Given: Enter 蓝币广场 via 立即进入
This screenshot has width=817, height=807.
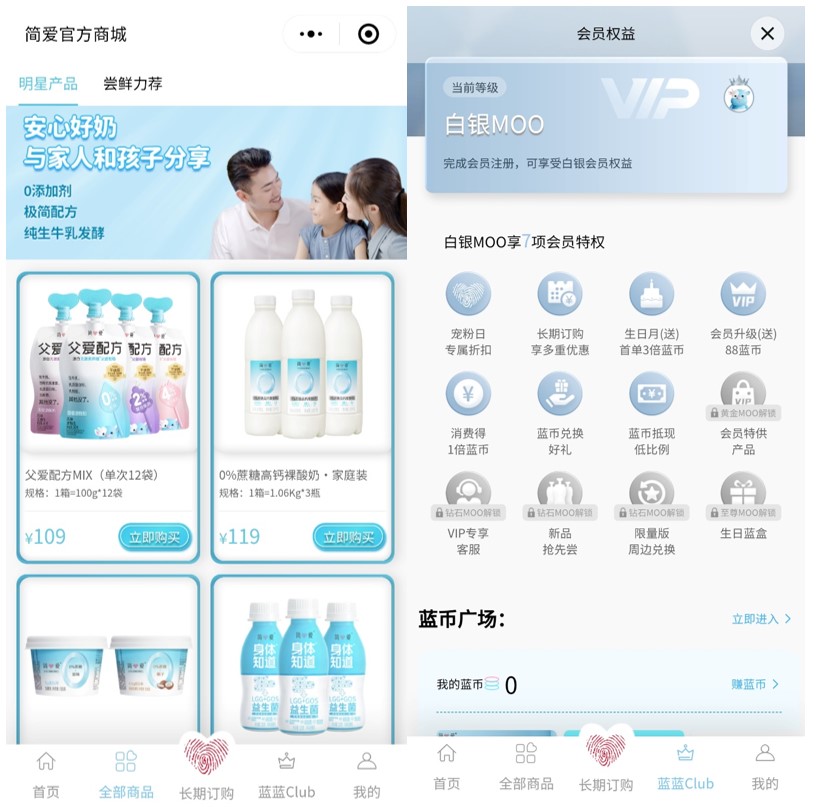Looking at the screenshot, I should pos(761,619).
